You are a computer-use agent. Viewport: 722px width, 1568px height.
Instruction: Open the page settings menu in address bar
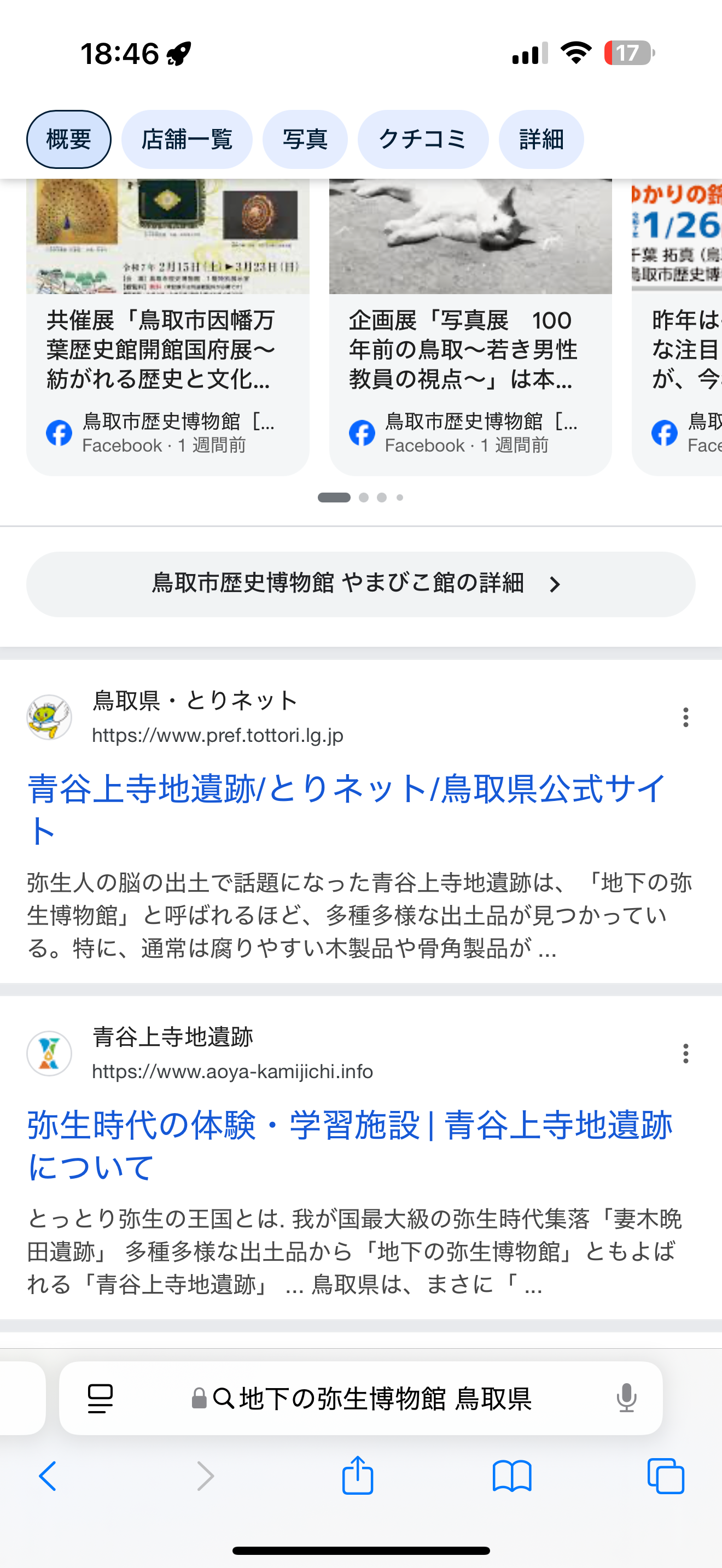click(x=101, y=1398)
